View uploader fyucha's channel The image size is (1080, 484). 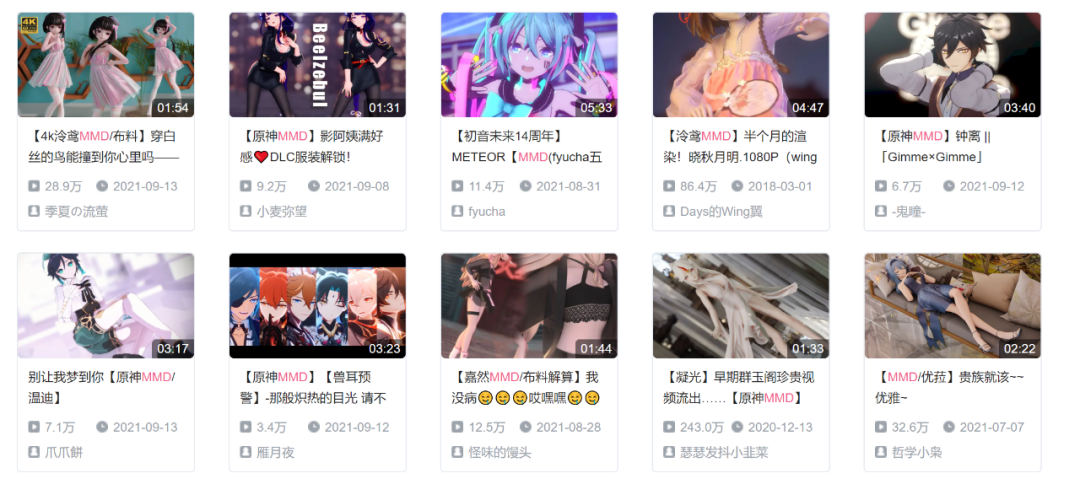coord(486,211)
